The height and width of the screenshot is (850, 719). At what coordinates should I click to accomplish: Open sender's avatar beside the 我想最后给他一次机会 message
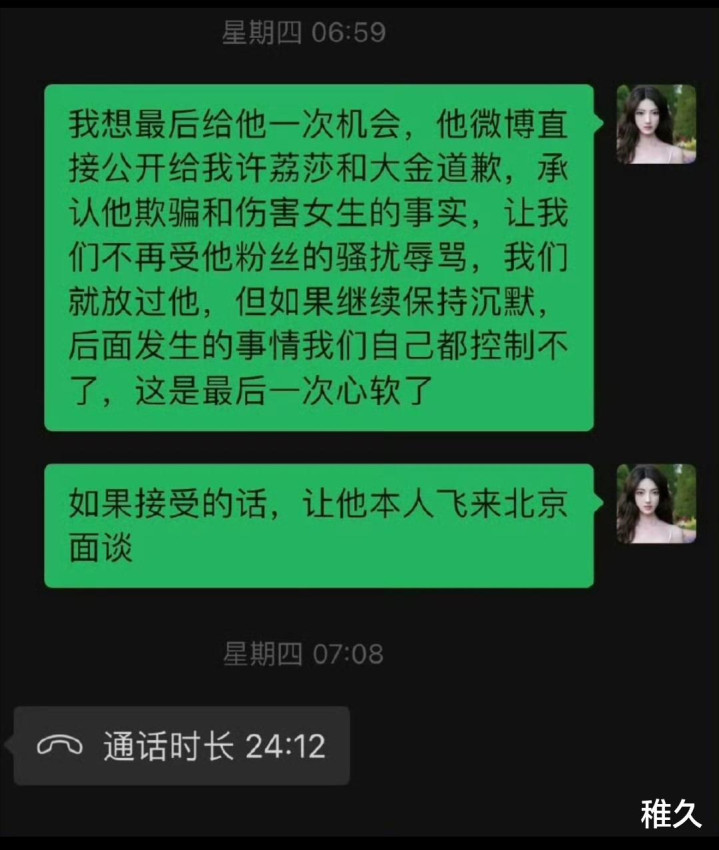point(656,124)
